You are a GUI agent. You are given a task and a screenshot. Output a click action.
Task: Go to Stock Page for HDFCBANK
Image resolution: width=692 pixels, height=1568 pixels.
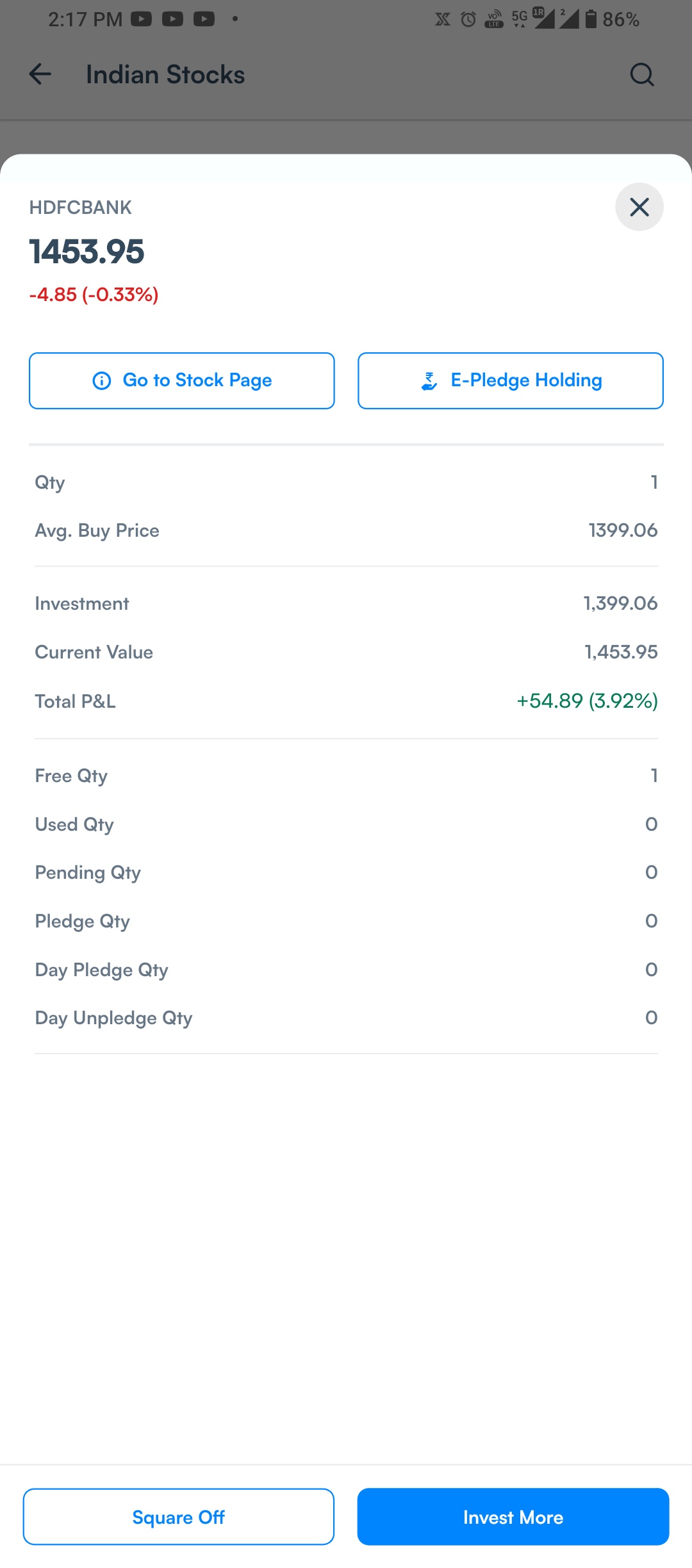(x=181, y=380)
